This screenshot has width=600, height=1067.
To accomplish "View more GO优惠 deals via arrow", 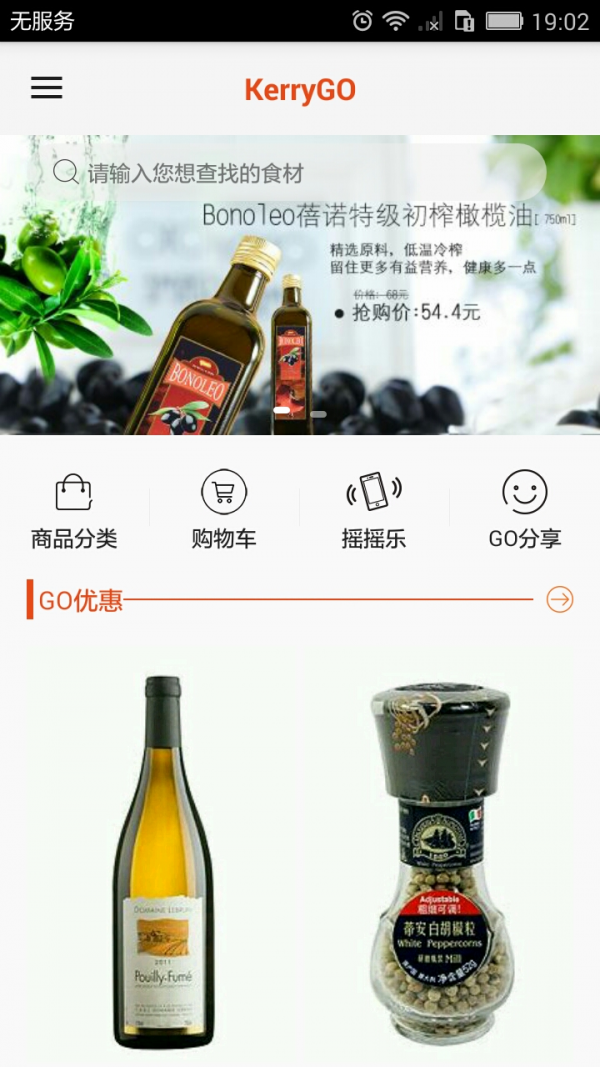I will tap(560, 599).
